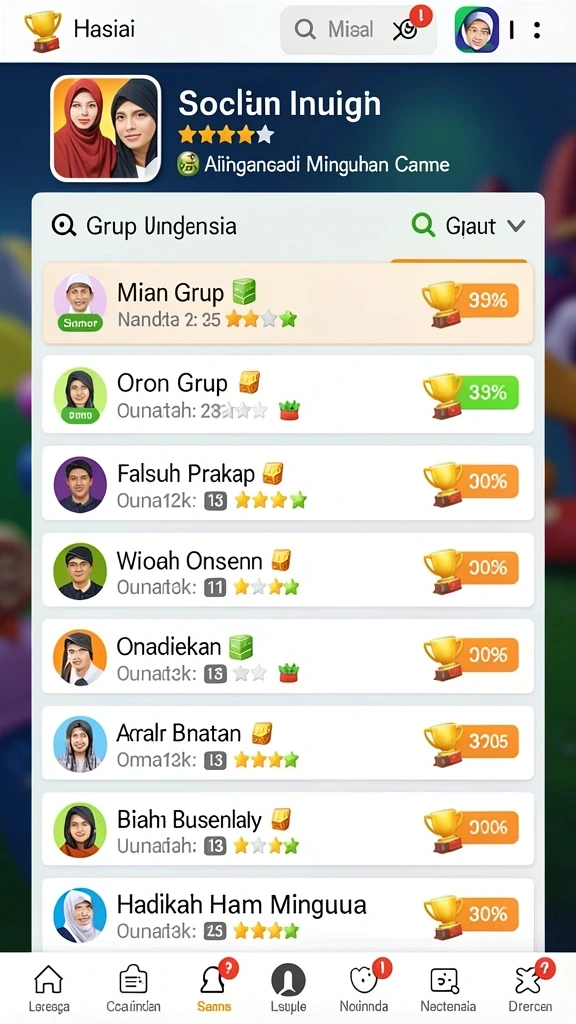Open Wioah Onsenn in the list

click(287, 570)
